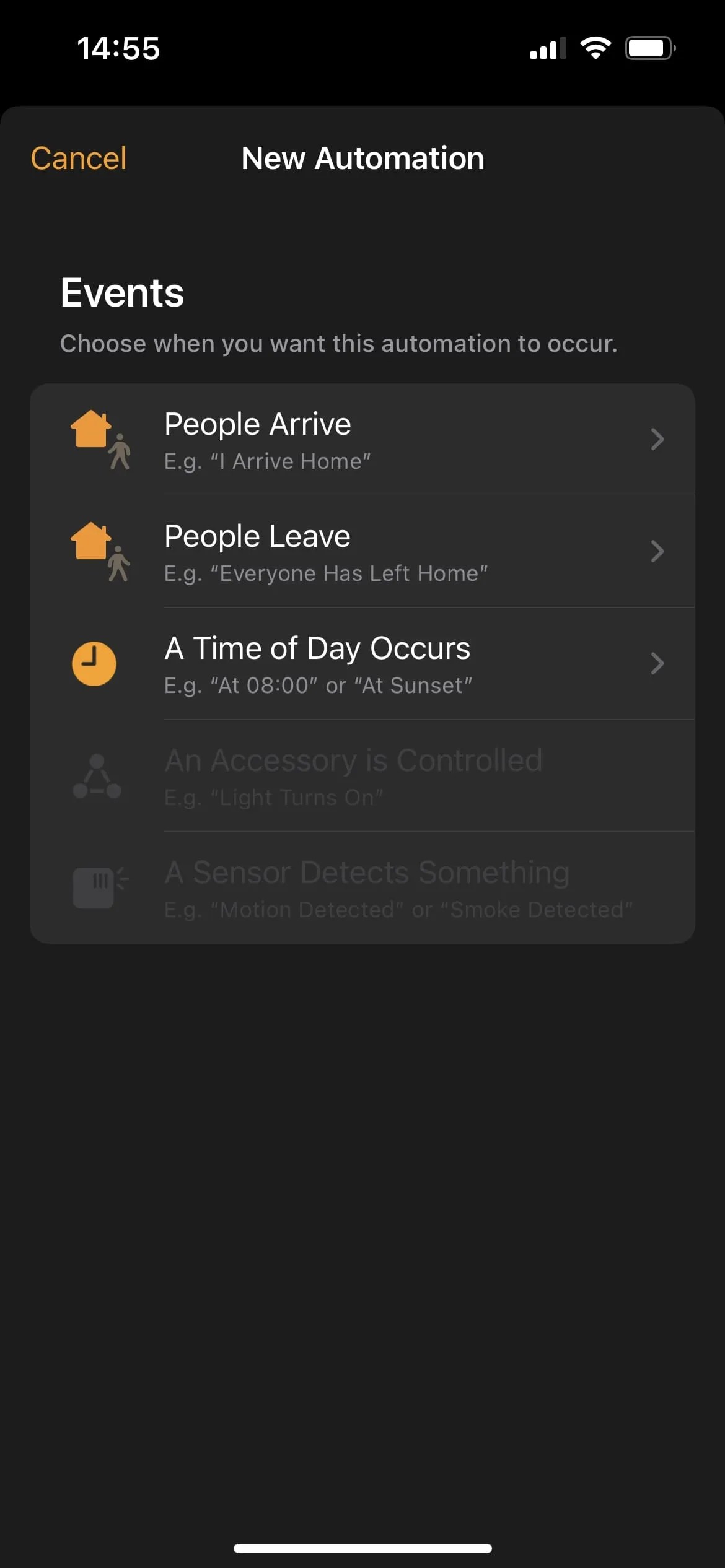
Task: Tap the New Automation title
Action: [362, 158]
